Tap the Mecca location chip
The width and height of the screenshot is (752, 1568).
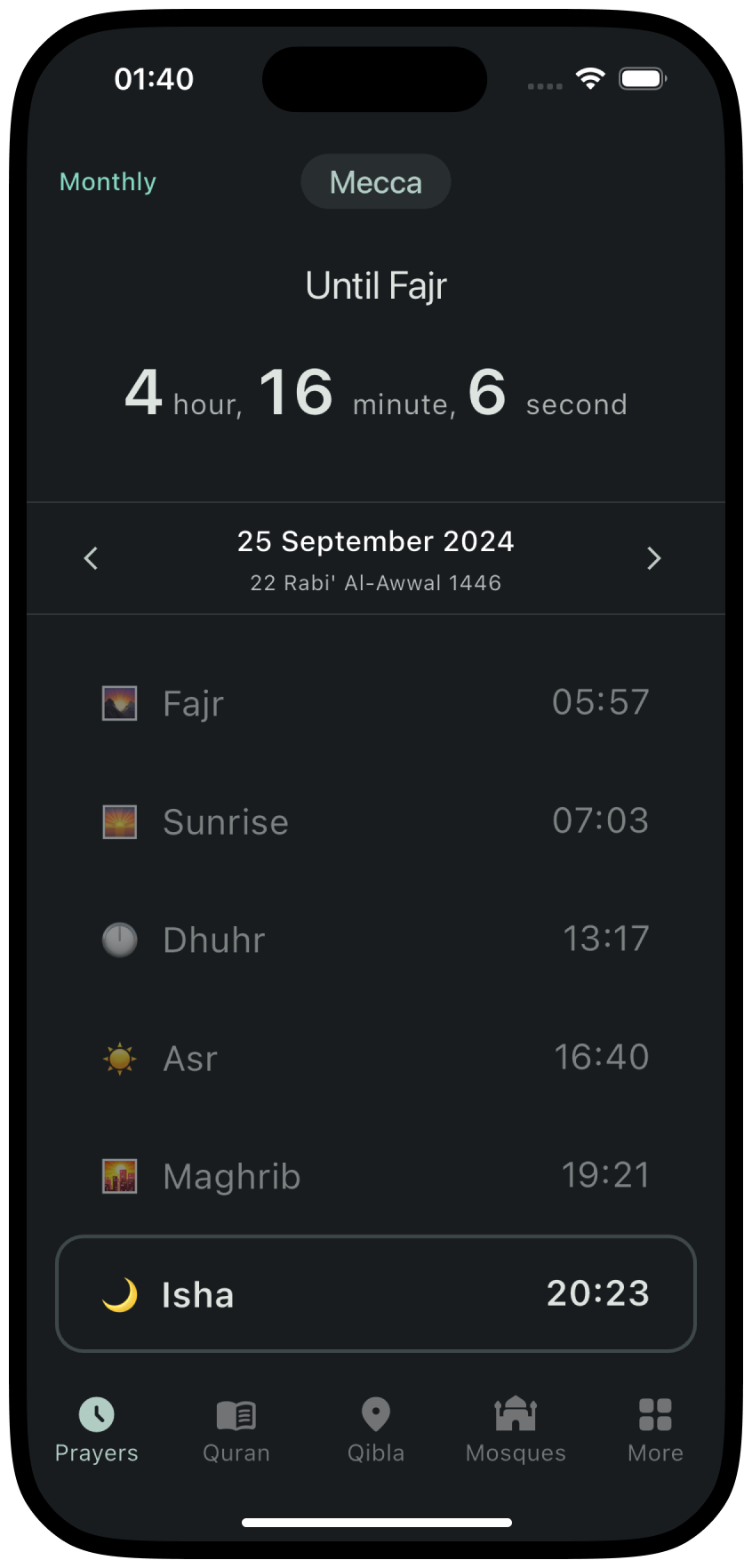(x=375, y=182)
